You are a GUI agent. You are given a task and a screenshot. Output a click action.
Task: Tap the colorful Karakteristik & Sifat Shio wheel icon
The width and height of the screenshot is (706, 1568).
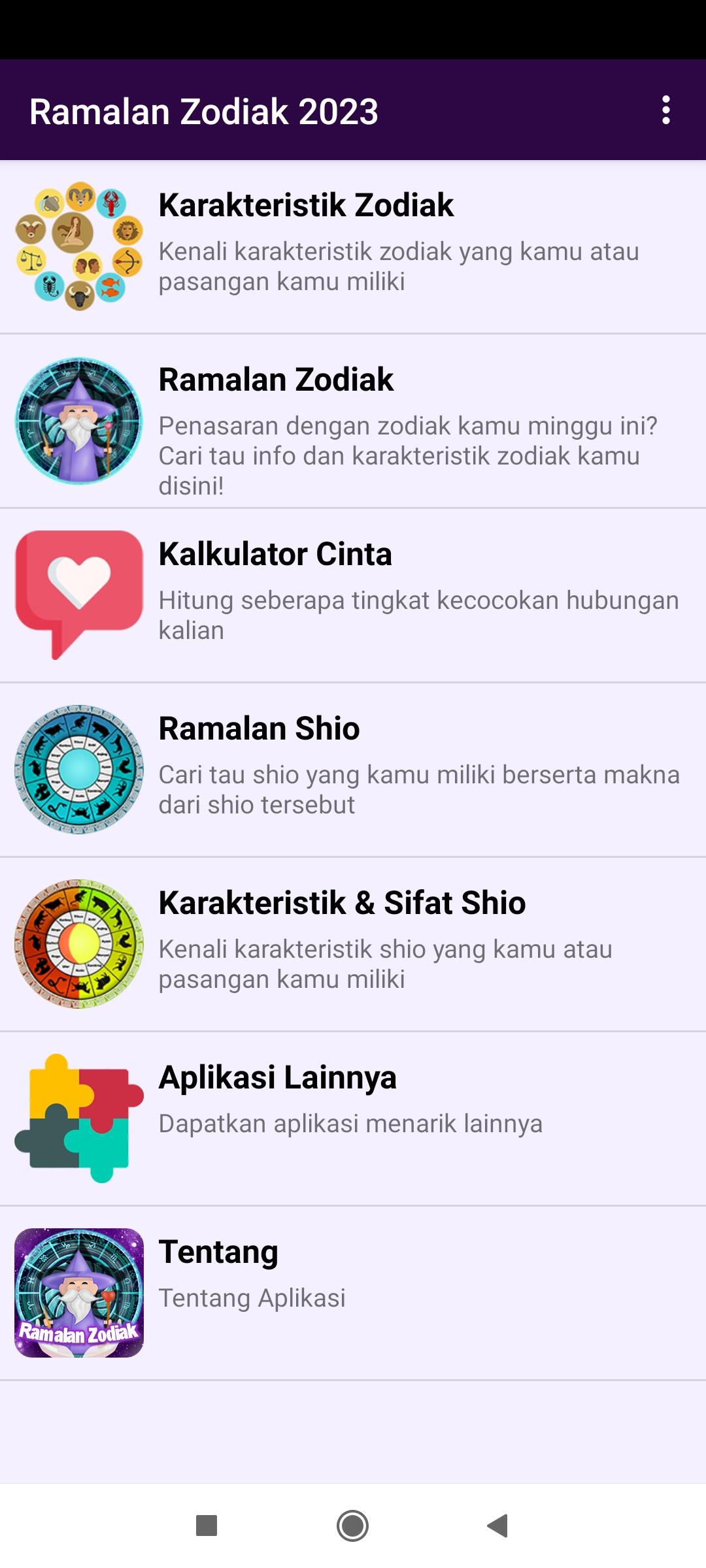click(x=78, y=944)
